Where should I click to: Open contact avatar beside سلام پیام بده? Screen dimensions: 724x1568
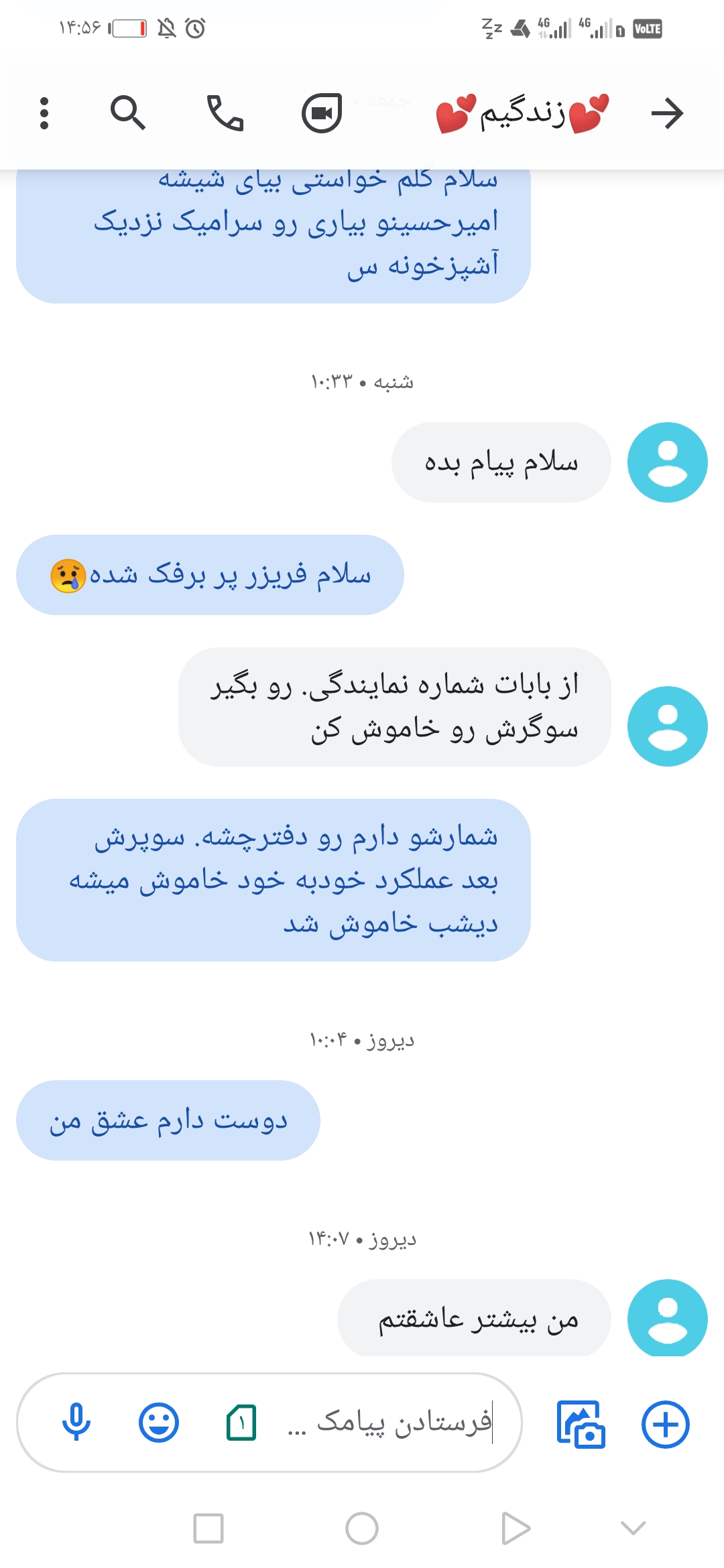pyautogui.click(x=667, y=462)
